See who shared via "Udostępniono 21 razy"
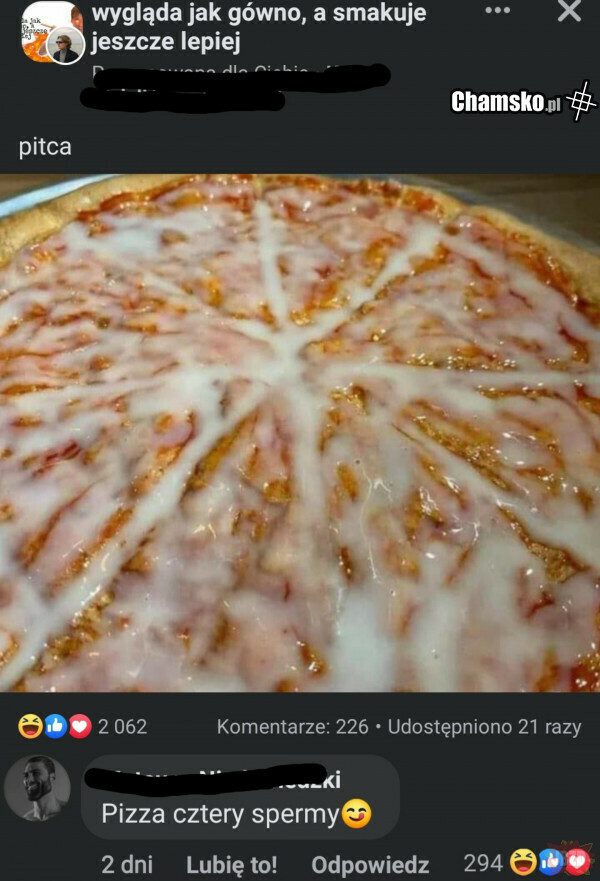 click(x=484, y=727)
